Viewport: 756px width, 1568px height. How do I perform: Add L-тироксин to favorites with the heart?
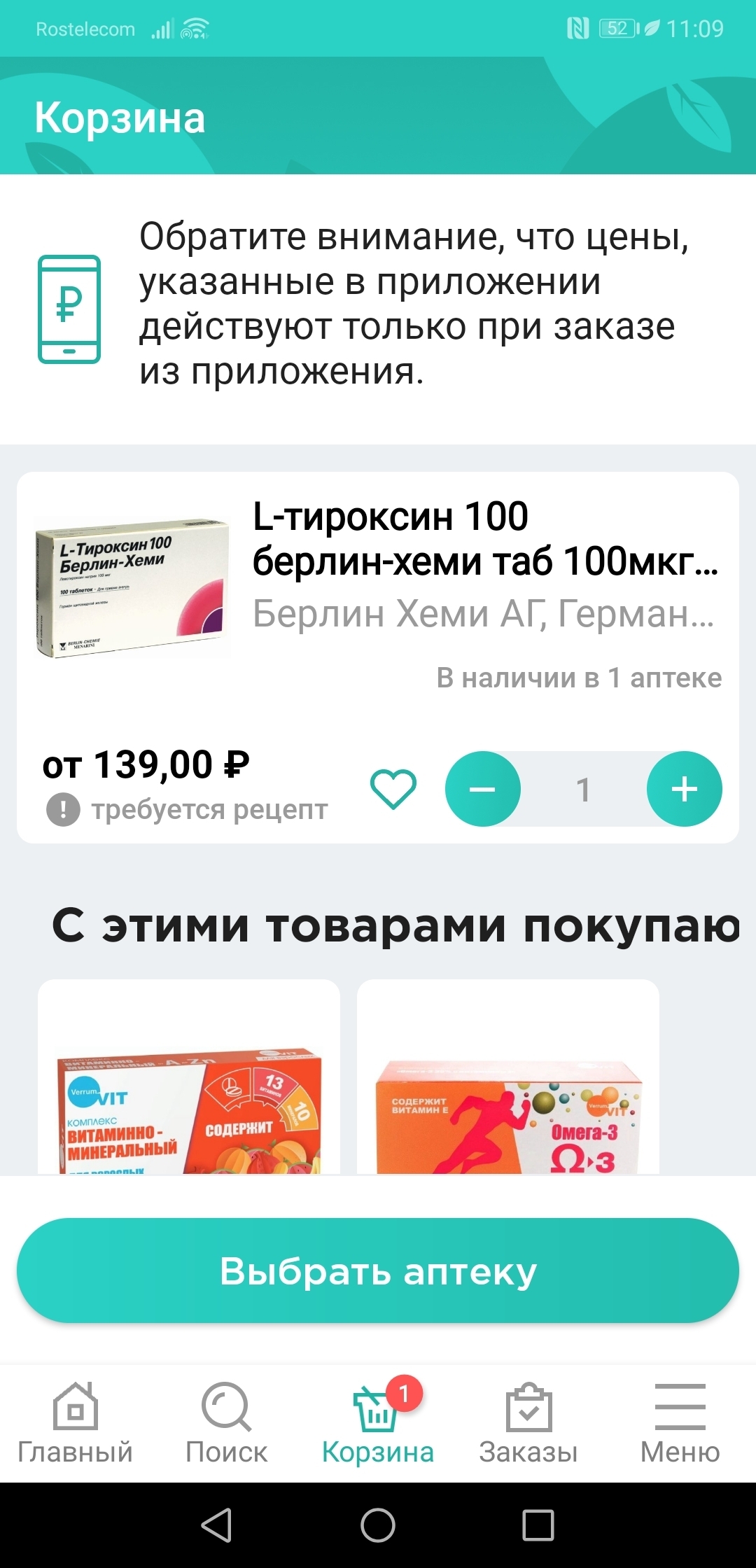click(393, 789)
